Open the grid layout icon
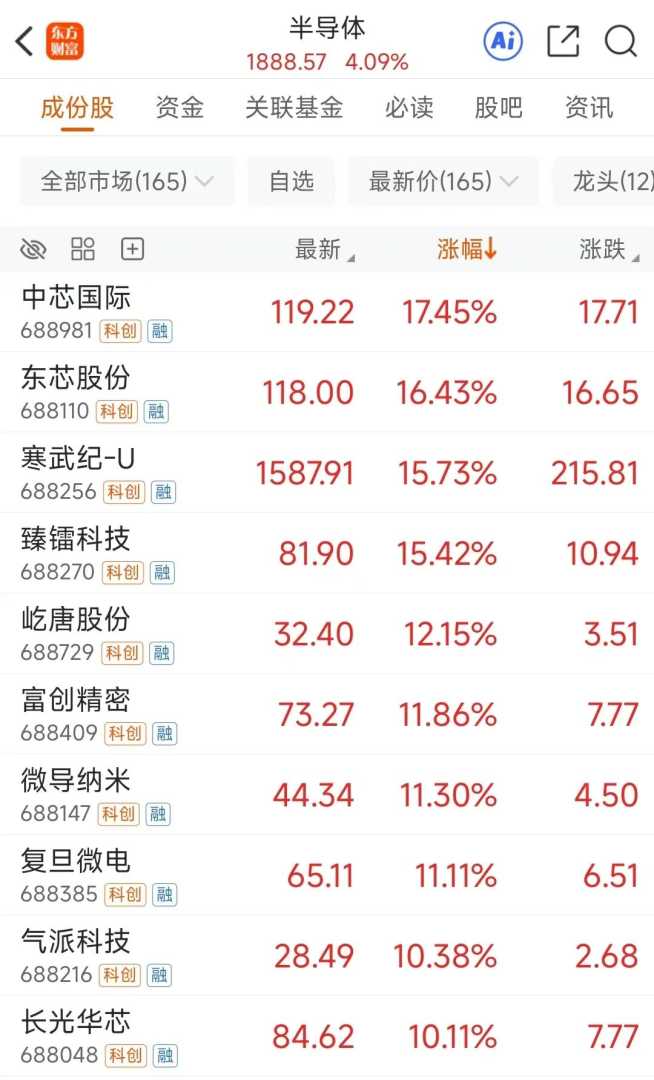654x1080 pixels. 83,249
